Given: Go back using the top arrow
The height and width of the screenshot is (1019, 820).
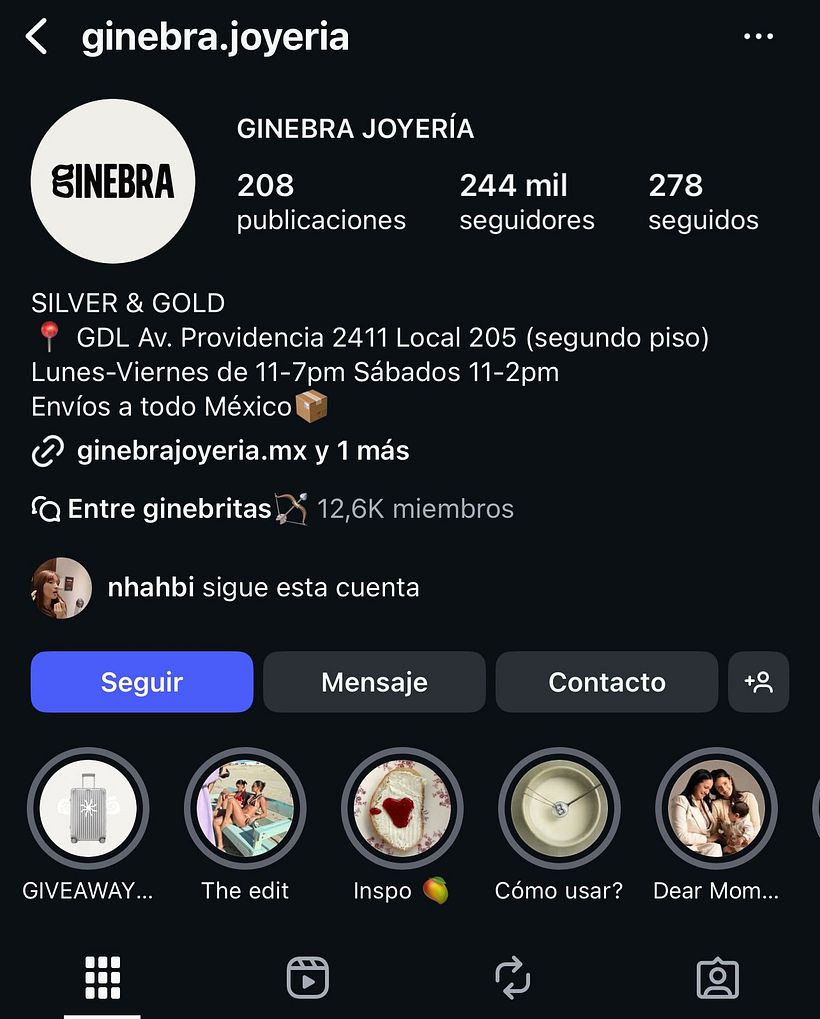Looking at the screenshot, I should coord(37,38).
